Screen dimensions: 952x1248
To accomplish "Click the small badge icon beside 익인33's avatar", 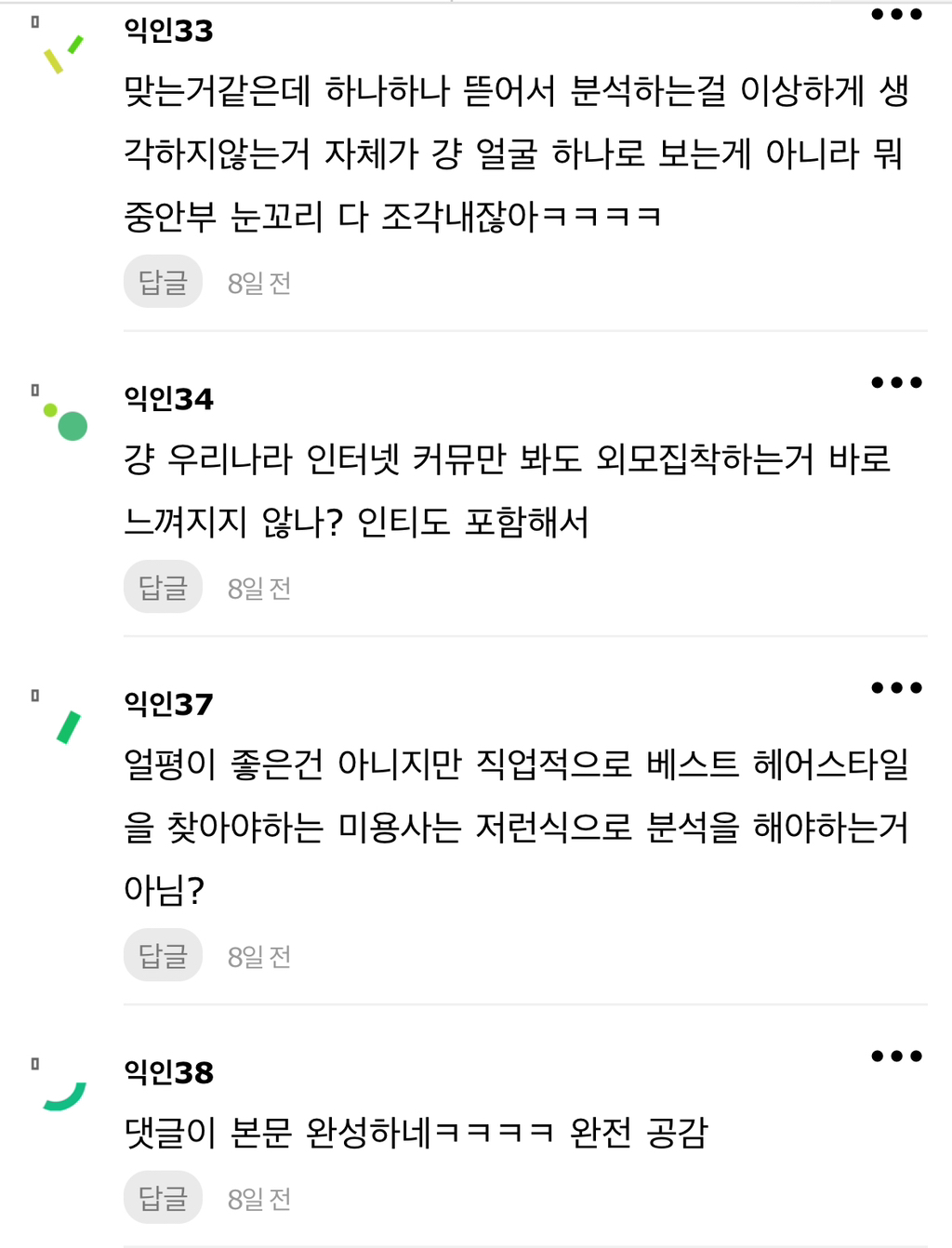I will [35, 20].
